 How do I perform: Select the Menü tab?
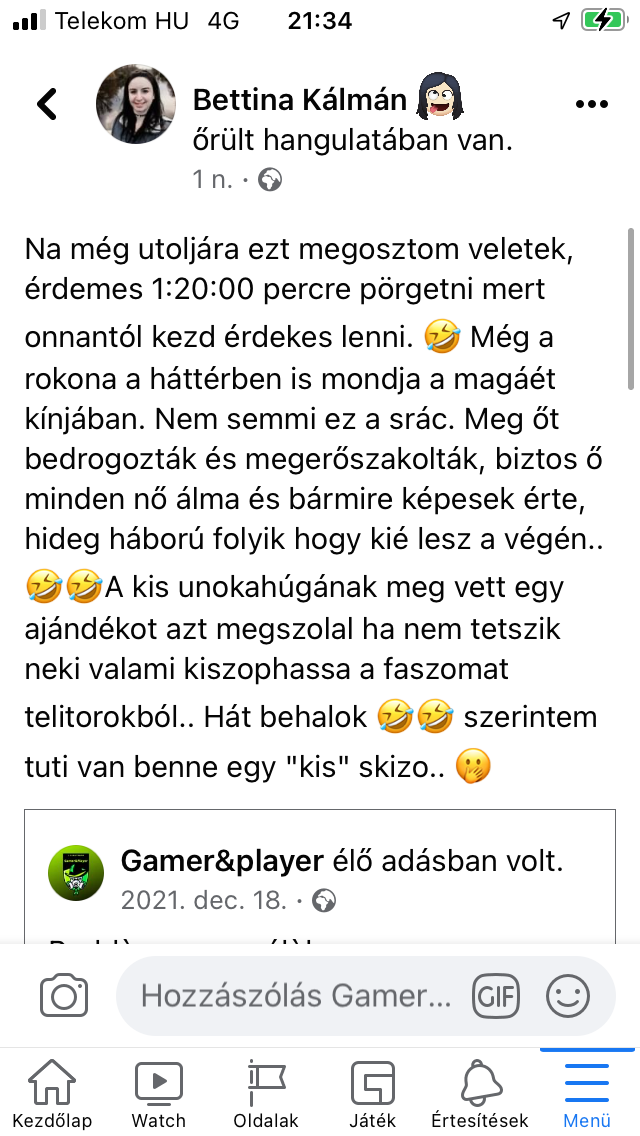(587, 1093)
